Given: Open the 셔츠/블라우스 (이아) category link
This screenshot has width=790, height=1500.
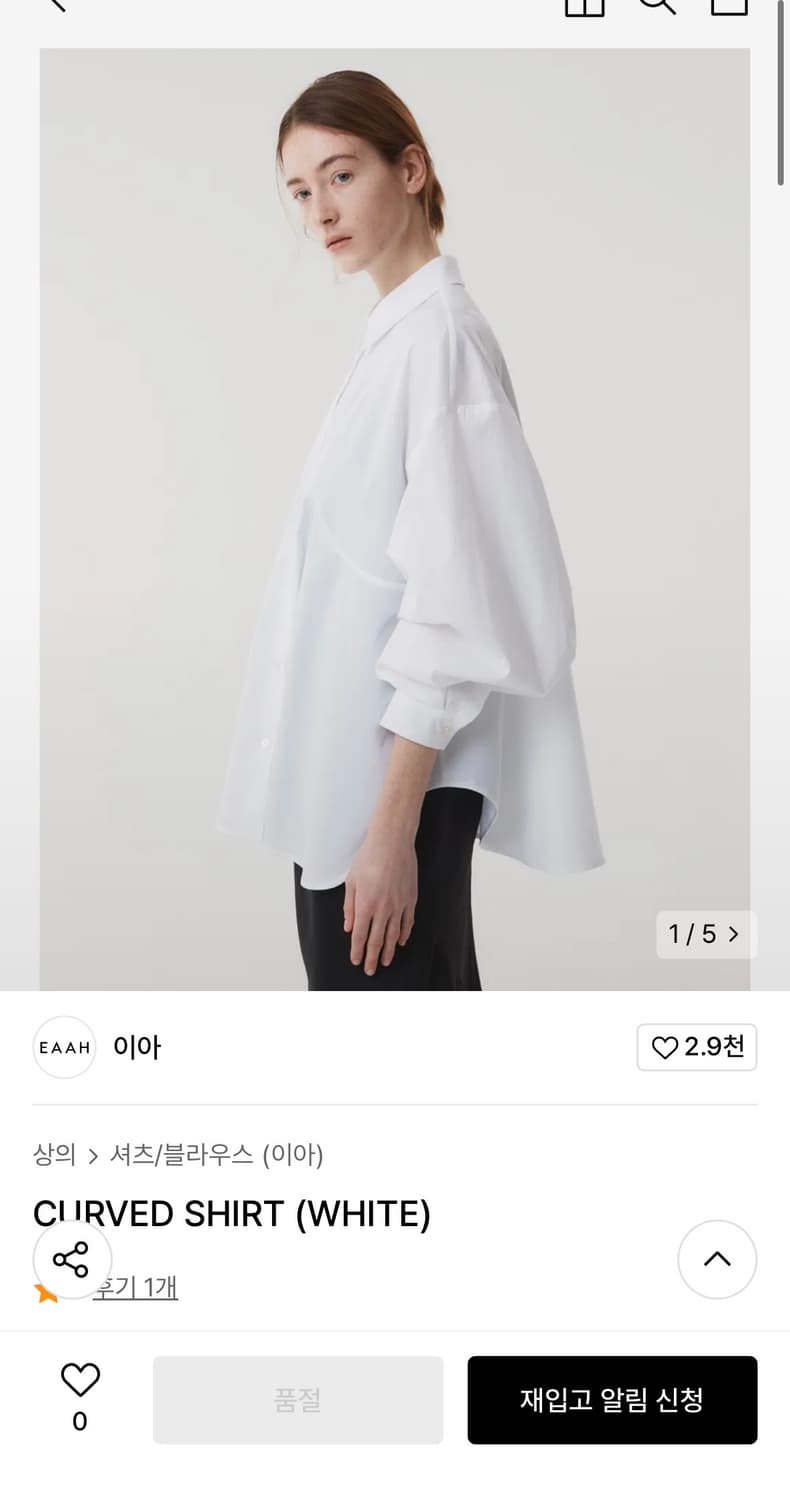Looking at the screenshot, I should (x=216, y=1155).
